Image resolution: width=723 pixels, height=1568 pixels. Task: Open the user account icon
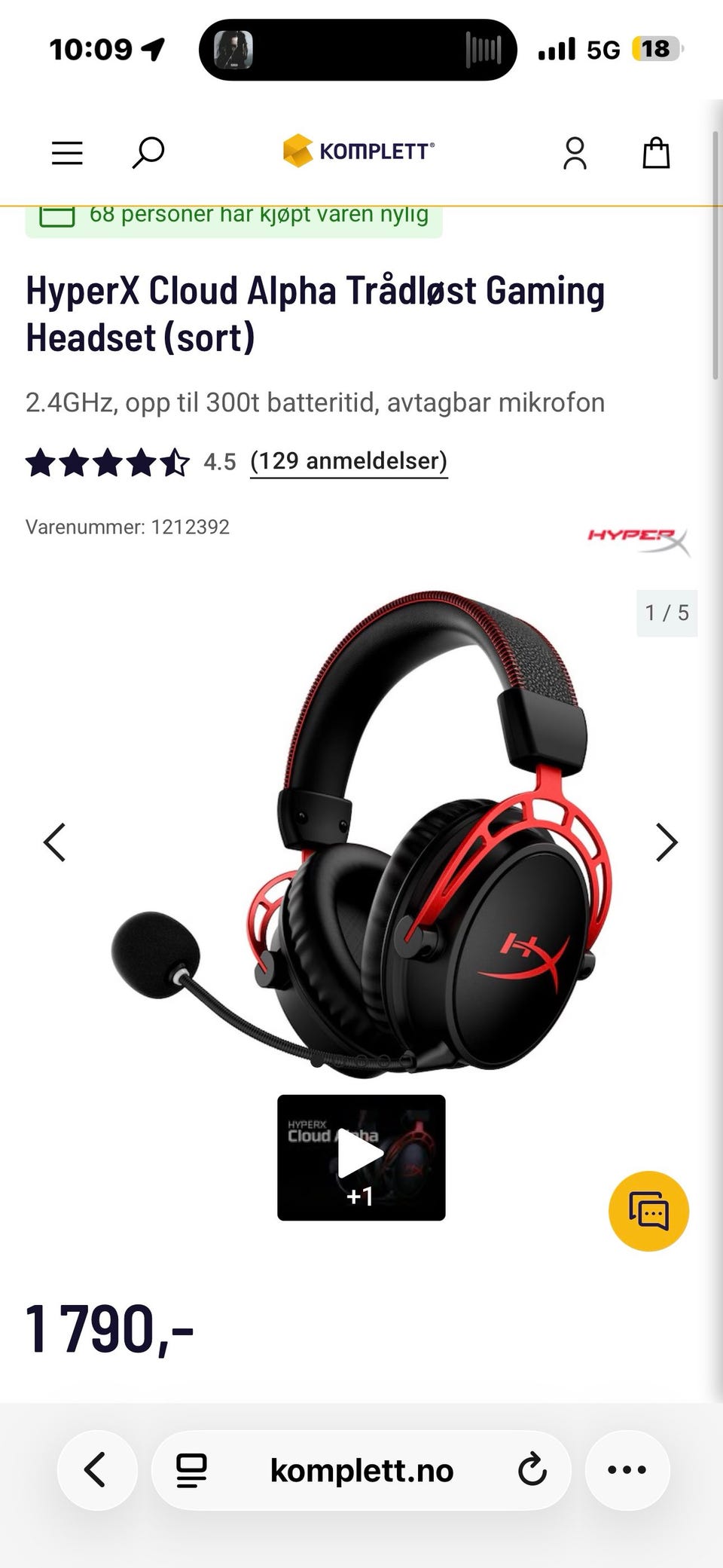[575, 153]
